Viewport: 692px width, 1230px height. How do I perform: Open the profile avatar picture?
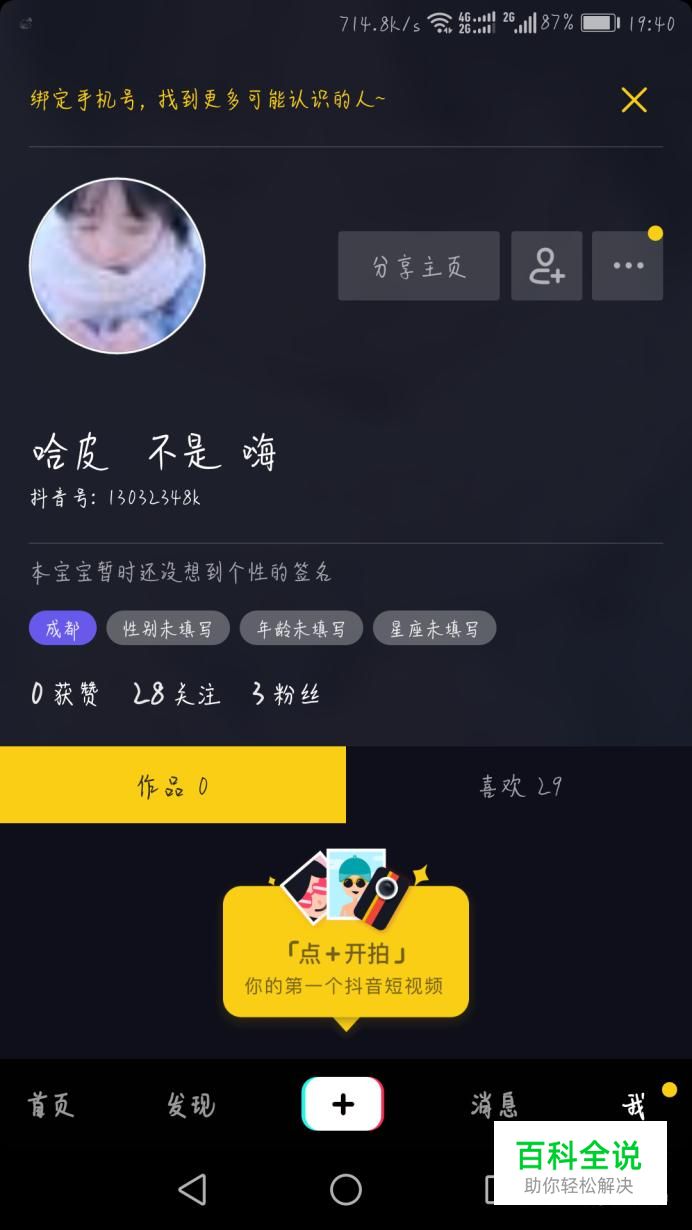pos(117,266)
